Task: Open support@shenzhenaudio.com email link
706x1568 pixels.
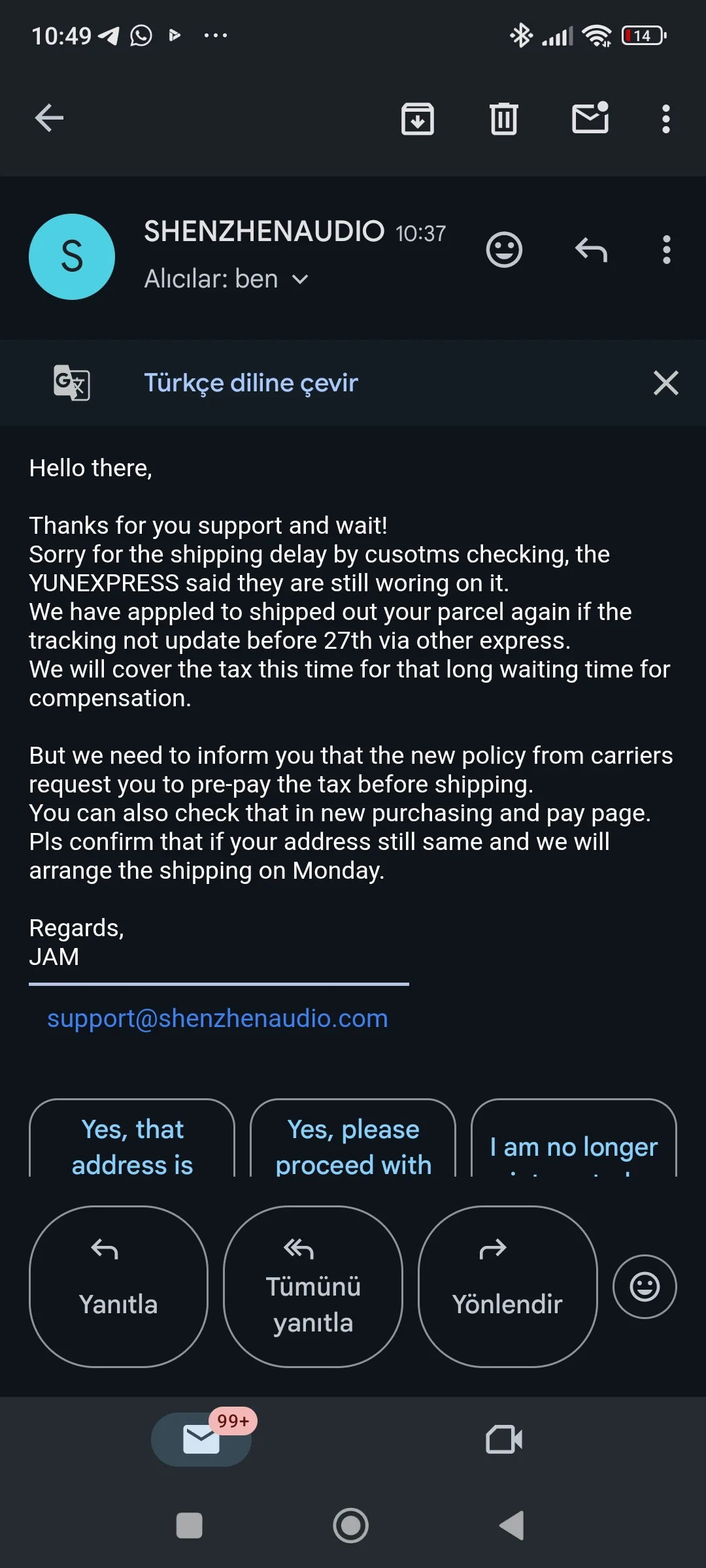Action: pyautogui.click(x=218, y=1019)
